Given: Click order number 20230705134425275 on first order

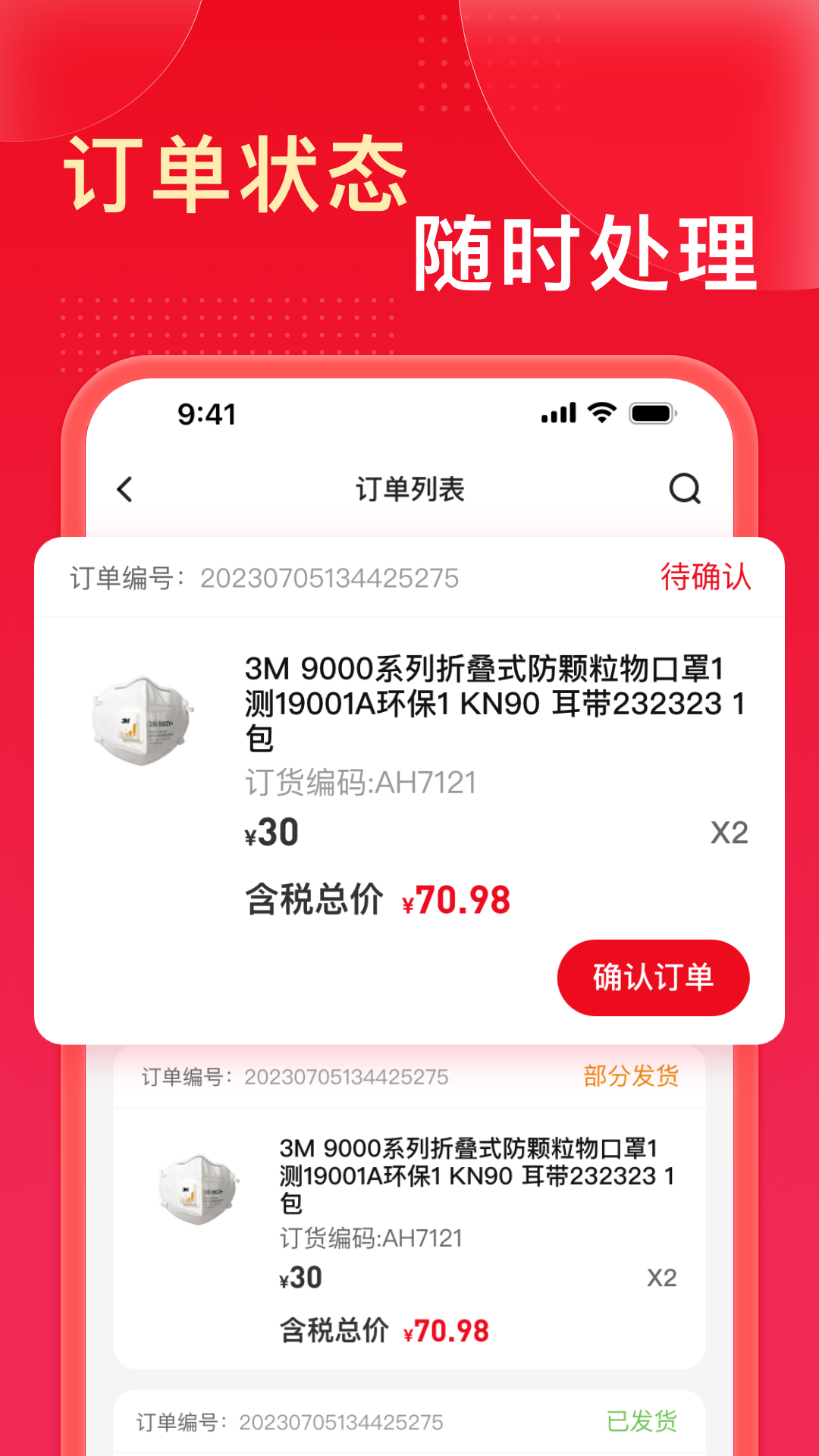Looking at the screenshot, I should pos(329,579).
